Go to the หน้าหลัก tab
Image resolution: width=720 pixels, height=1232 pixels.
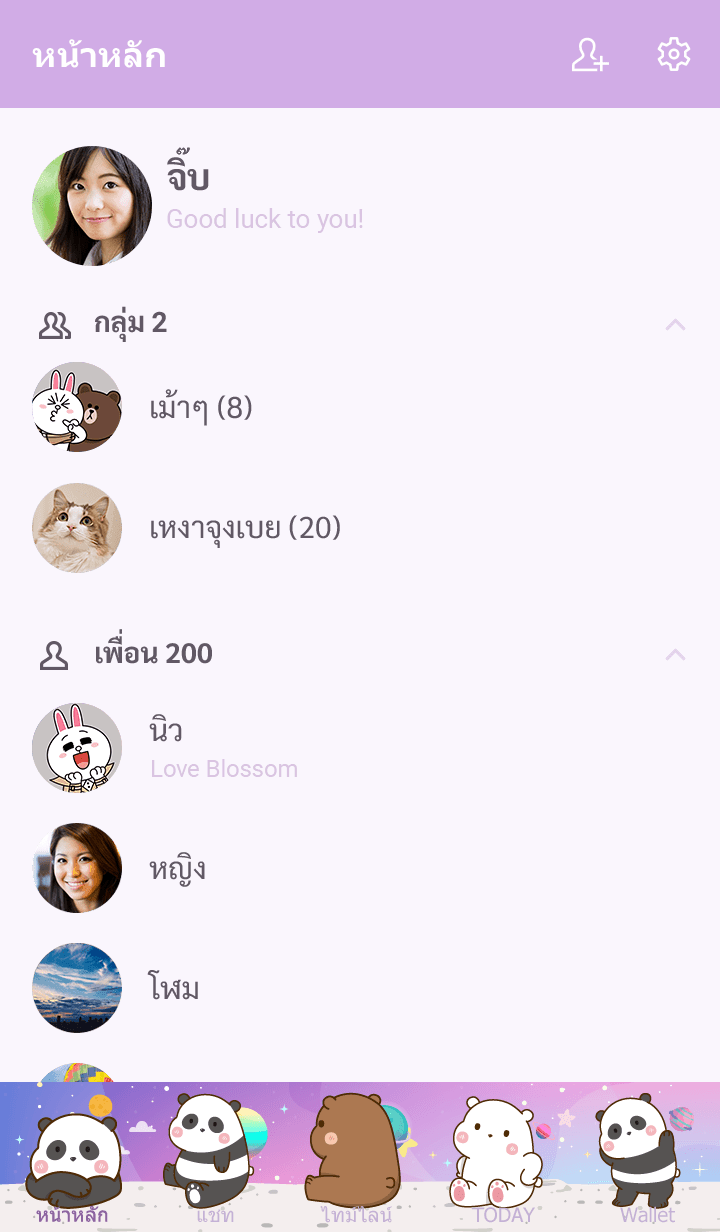72,1160
